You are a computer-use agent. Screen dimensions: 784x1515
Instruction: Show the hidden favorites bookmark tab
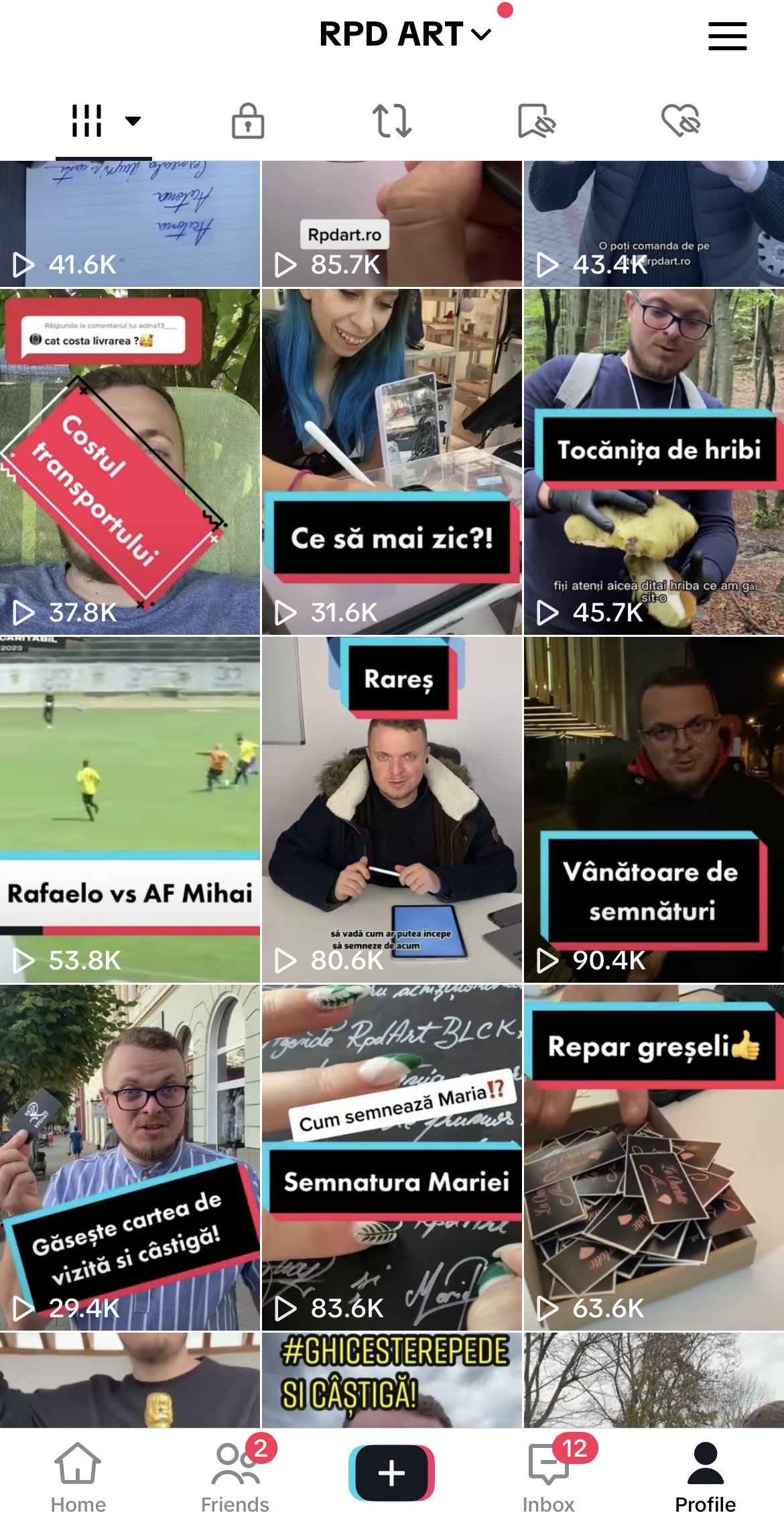click(x=536, y=121)
